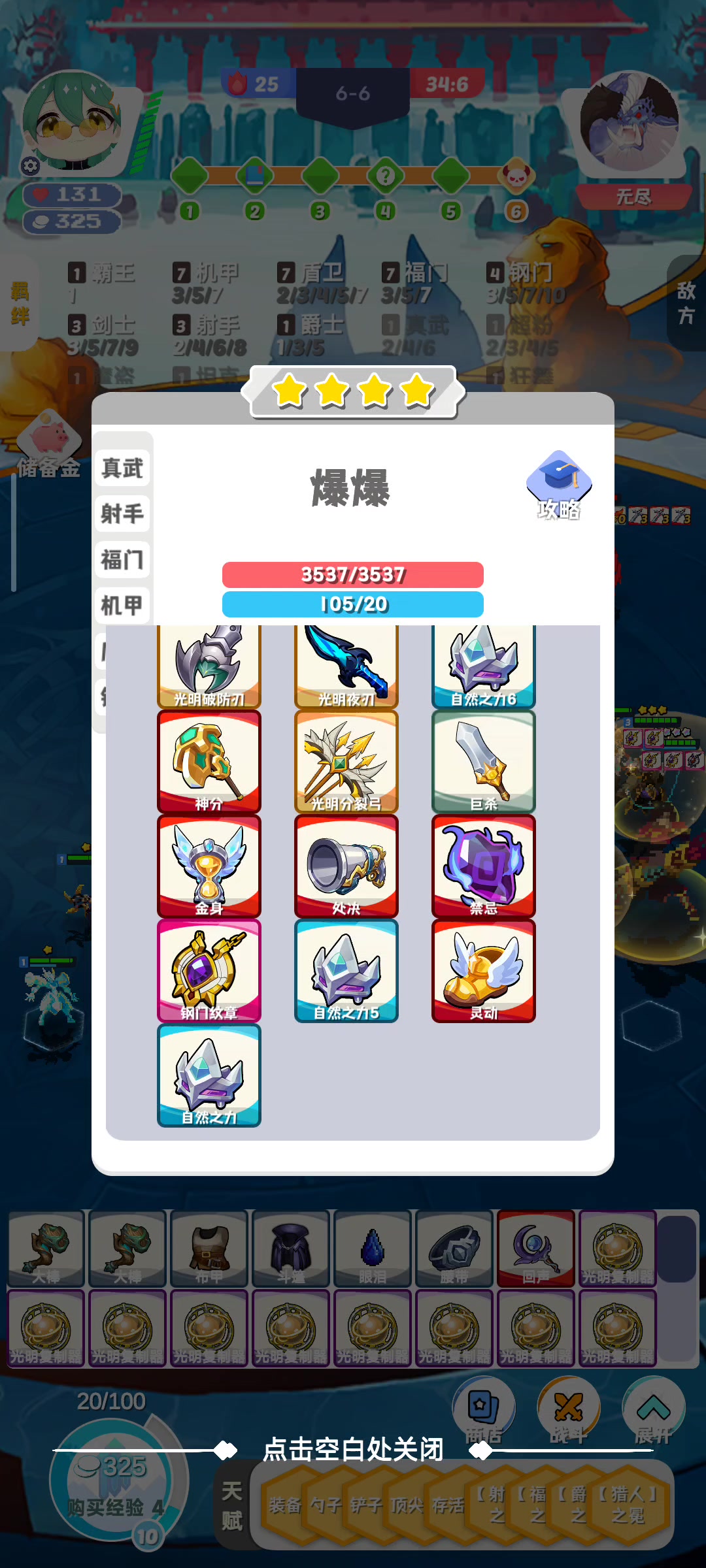View the 自然之力6 equipment item

(x=484, y=666)
